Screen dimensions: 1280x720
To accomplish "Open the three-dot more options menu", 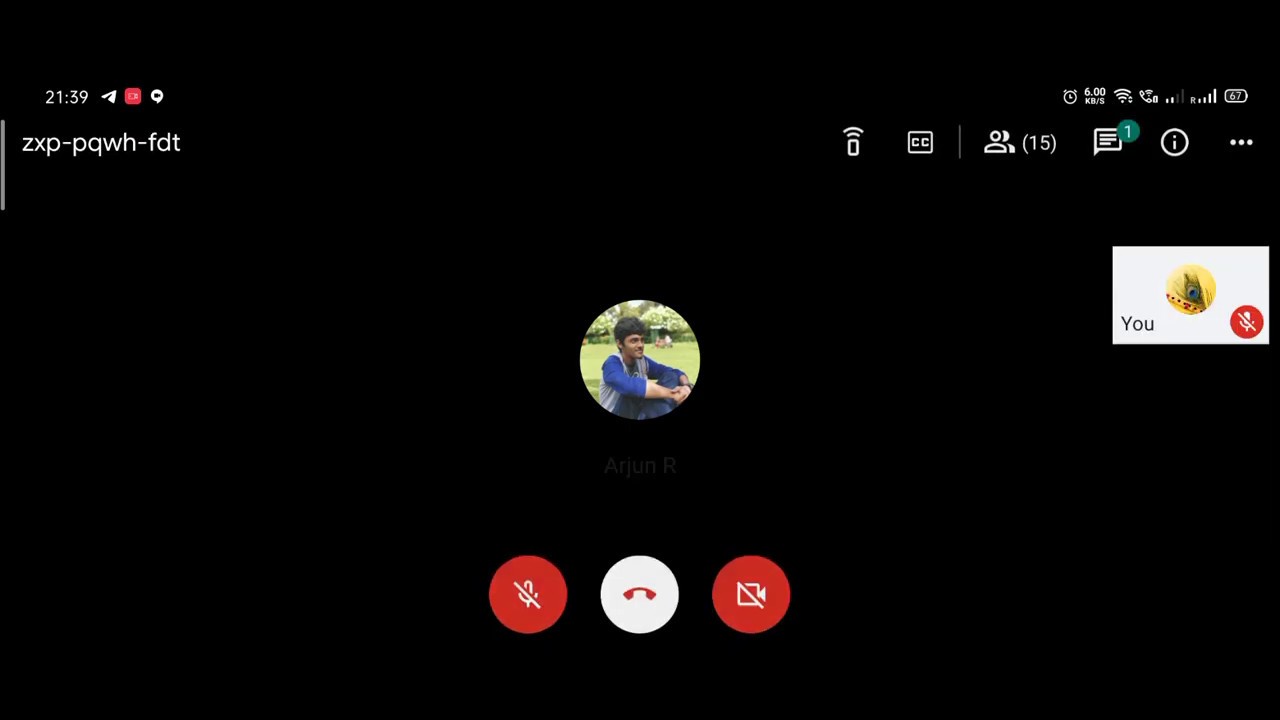I will click(1241, 143).
